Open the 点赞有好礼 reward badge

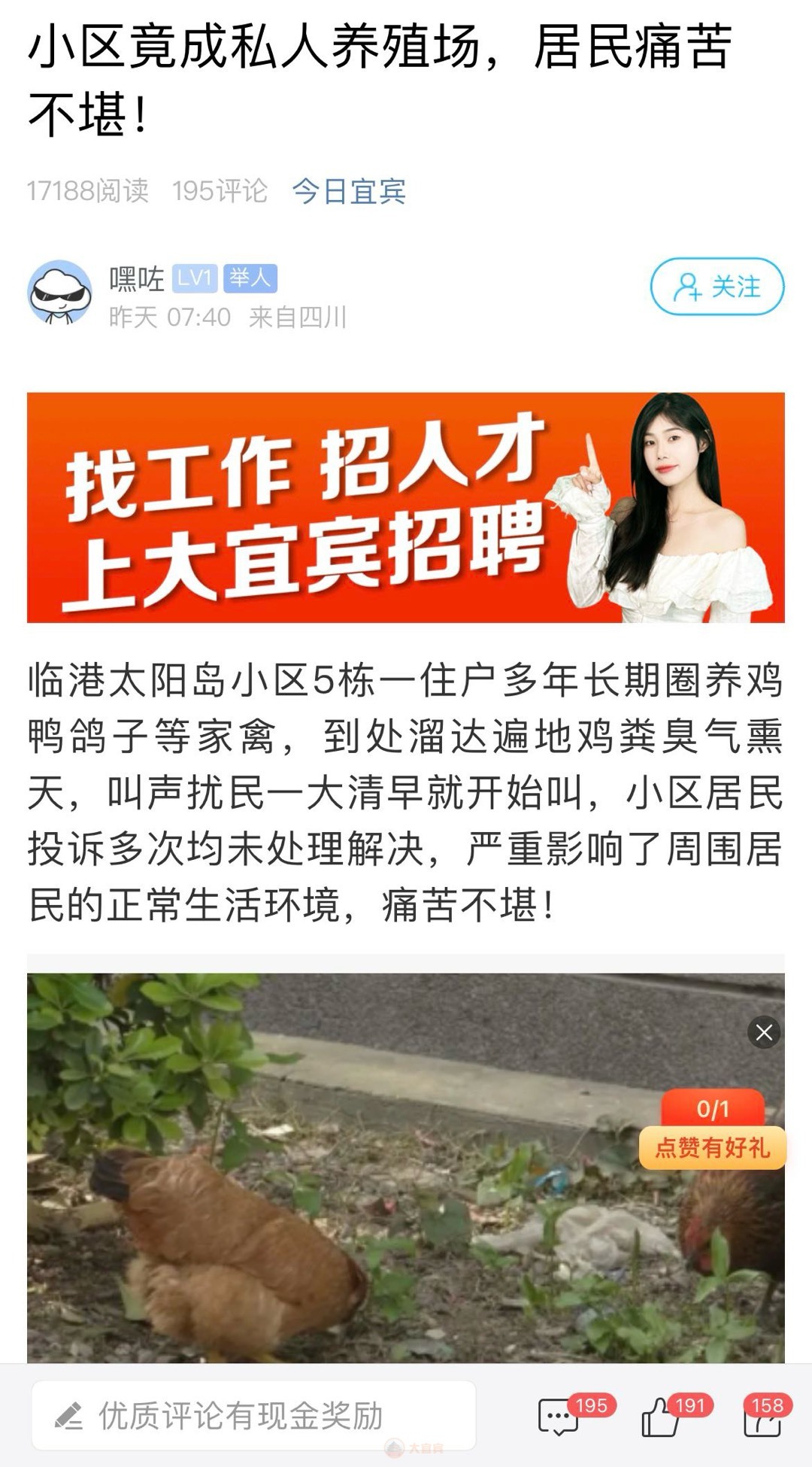tap(712, 1147)
